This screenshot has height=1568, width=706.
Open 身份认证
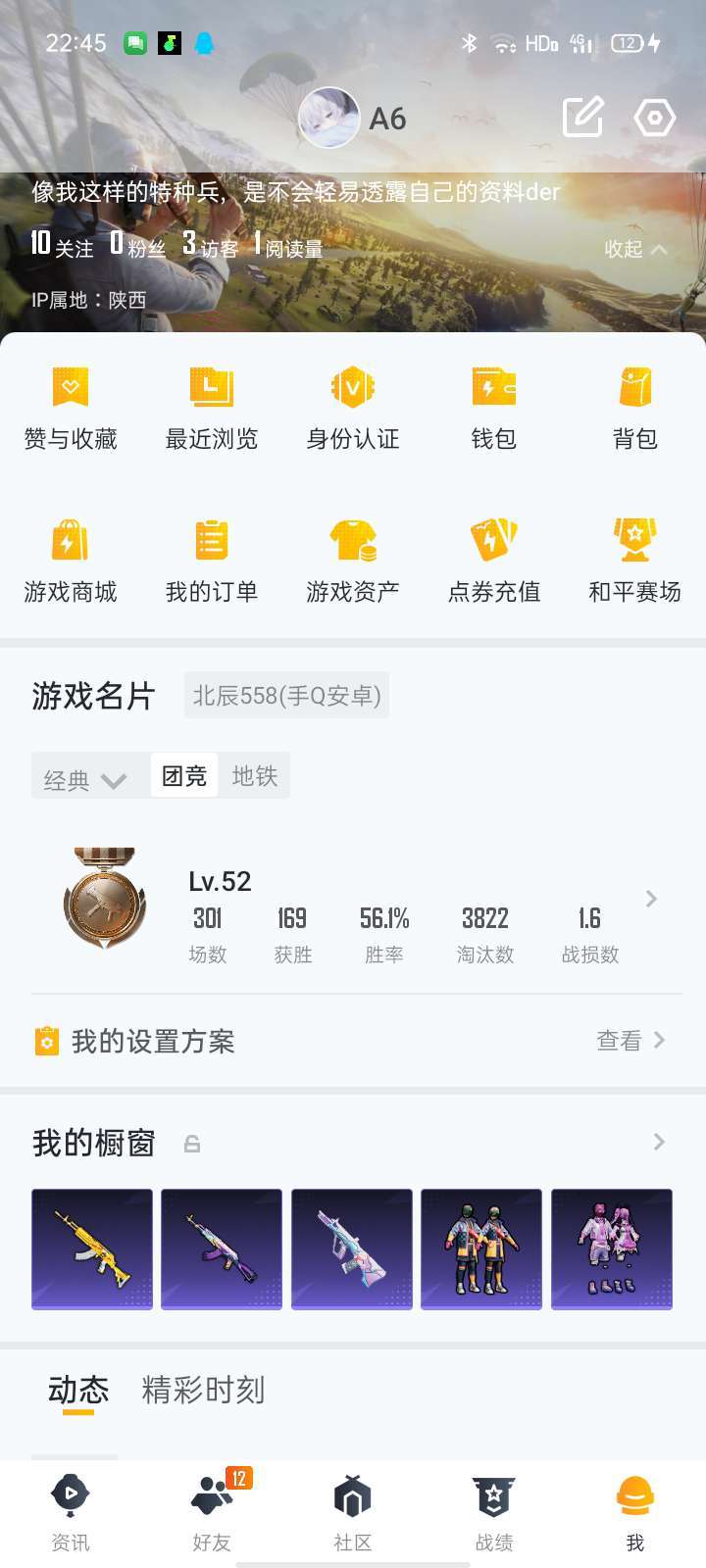[x=353, y=408]
